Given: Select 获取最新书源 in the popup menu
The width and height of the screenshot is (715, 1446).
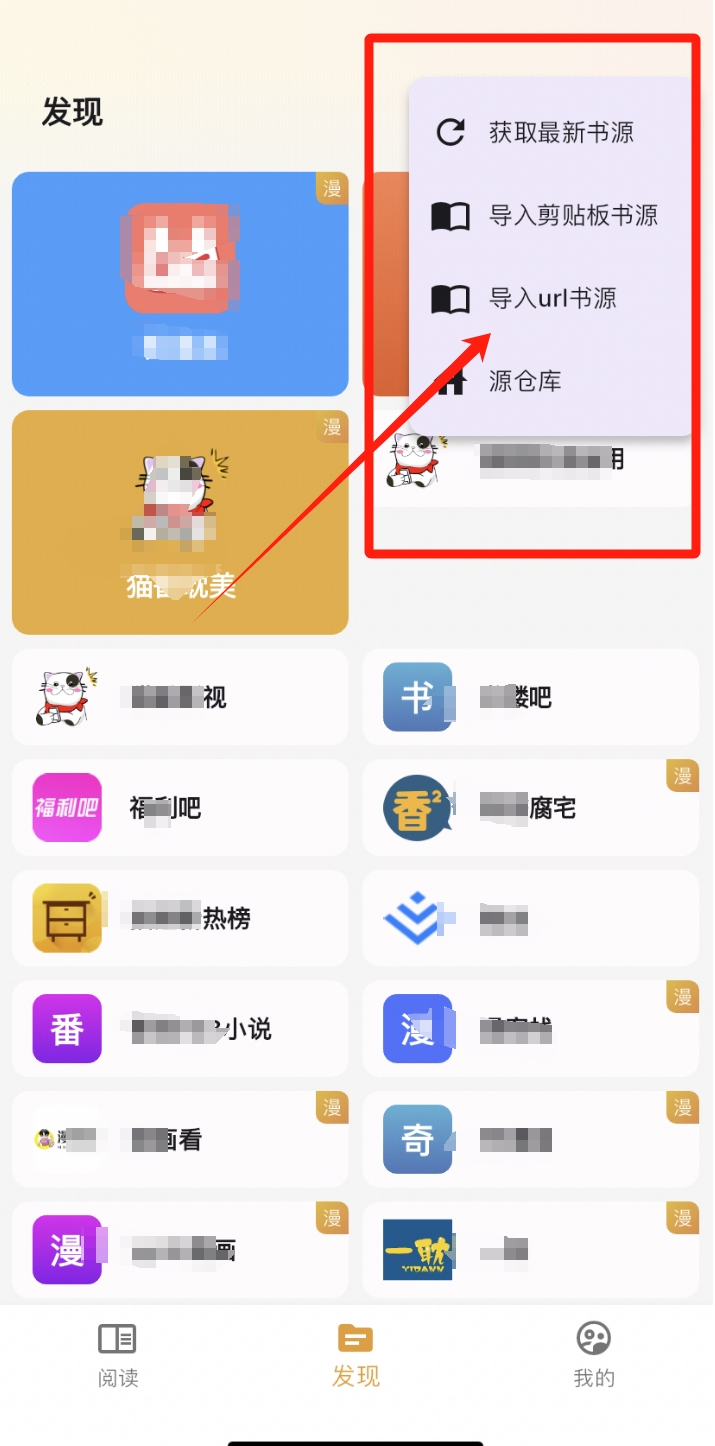Looking at the screenshot, I should click(x=560, y=132).
